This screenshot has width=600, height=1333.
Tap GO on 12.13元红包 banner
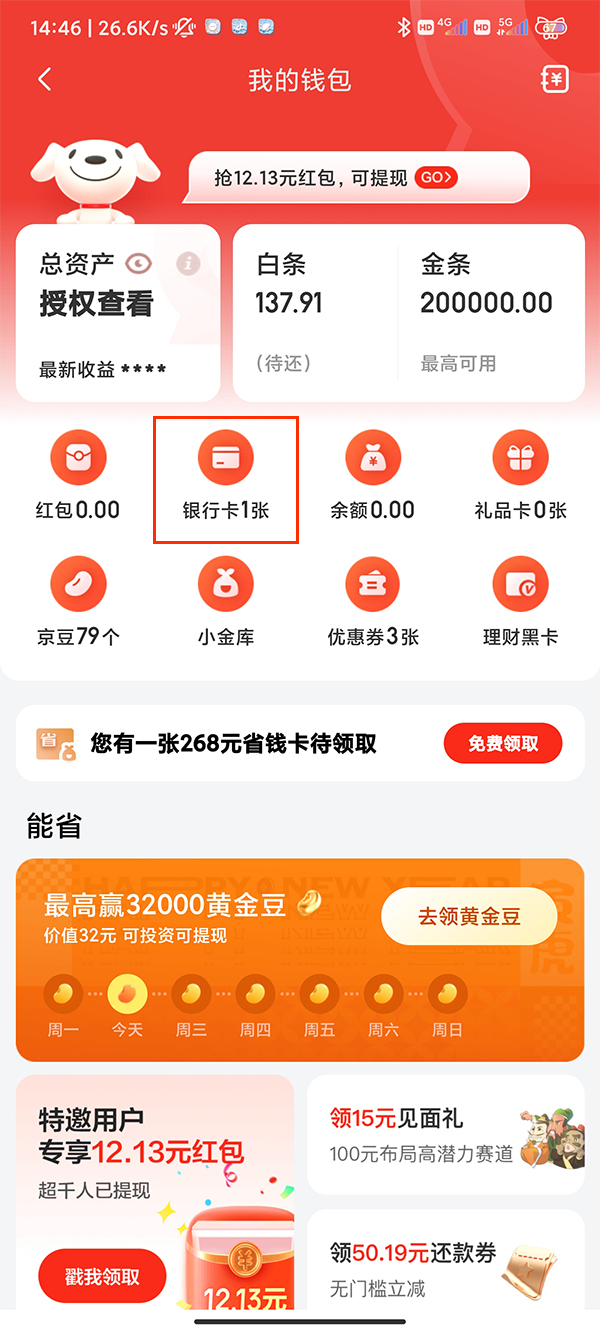click(x=437, y=178)
